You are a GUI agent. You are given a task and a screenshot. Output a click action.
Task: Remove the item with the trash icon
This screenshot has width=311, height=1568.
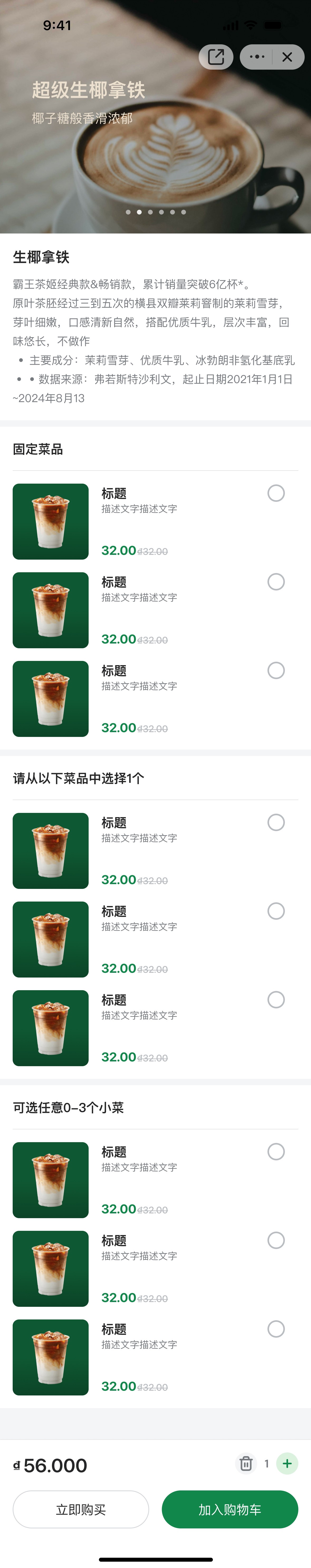[x=246, y=1463]
